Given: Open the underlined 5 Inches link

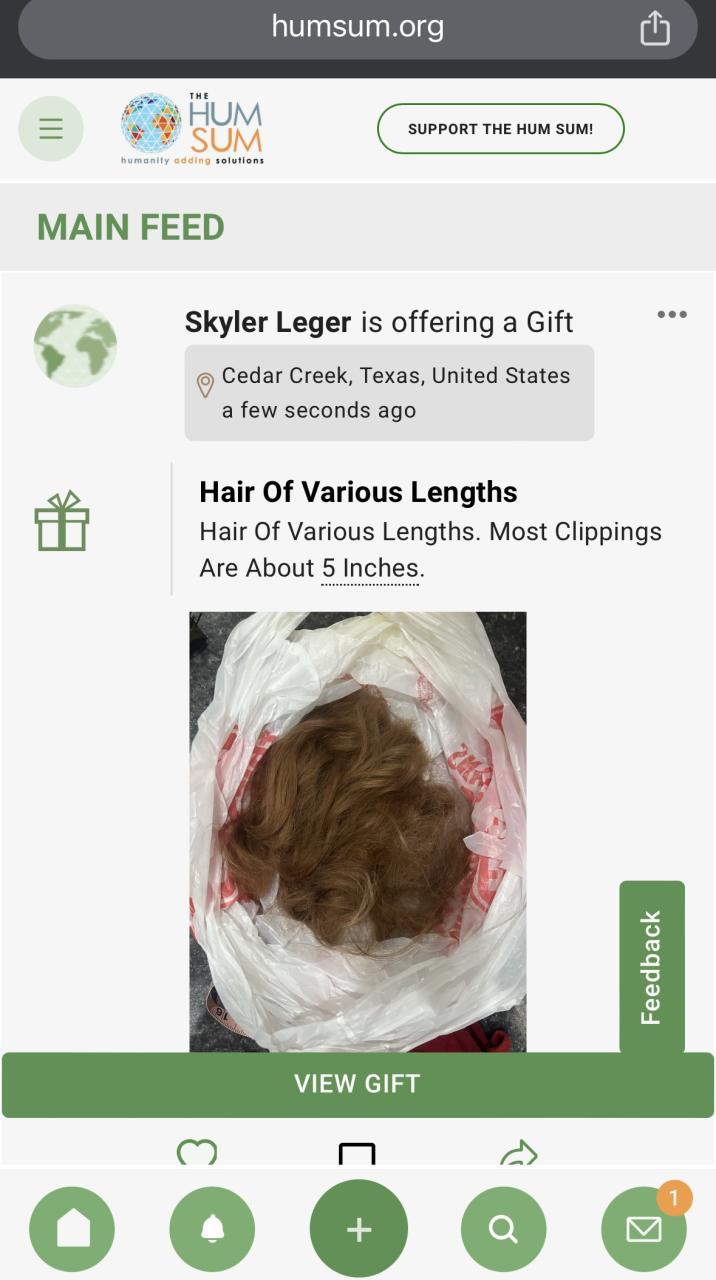Looking at the screenshot, I should pos(370,568).
